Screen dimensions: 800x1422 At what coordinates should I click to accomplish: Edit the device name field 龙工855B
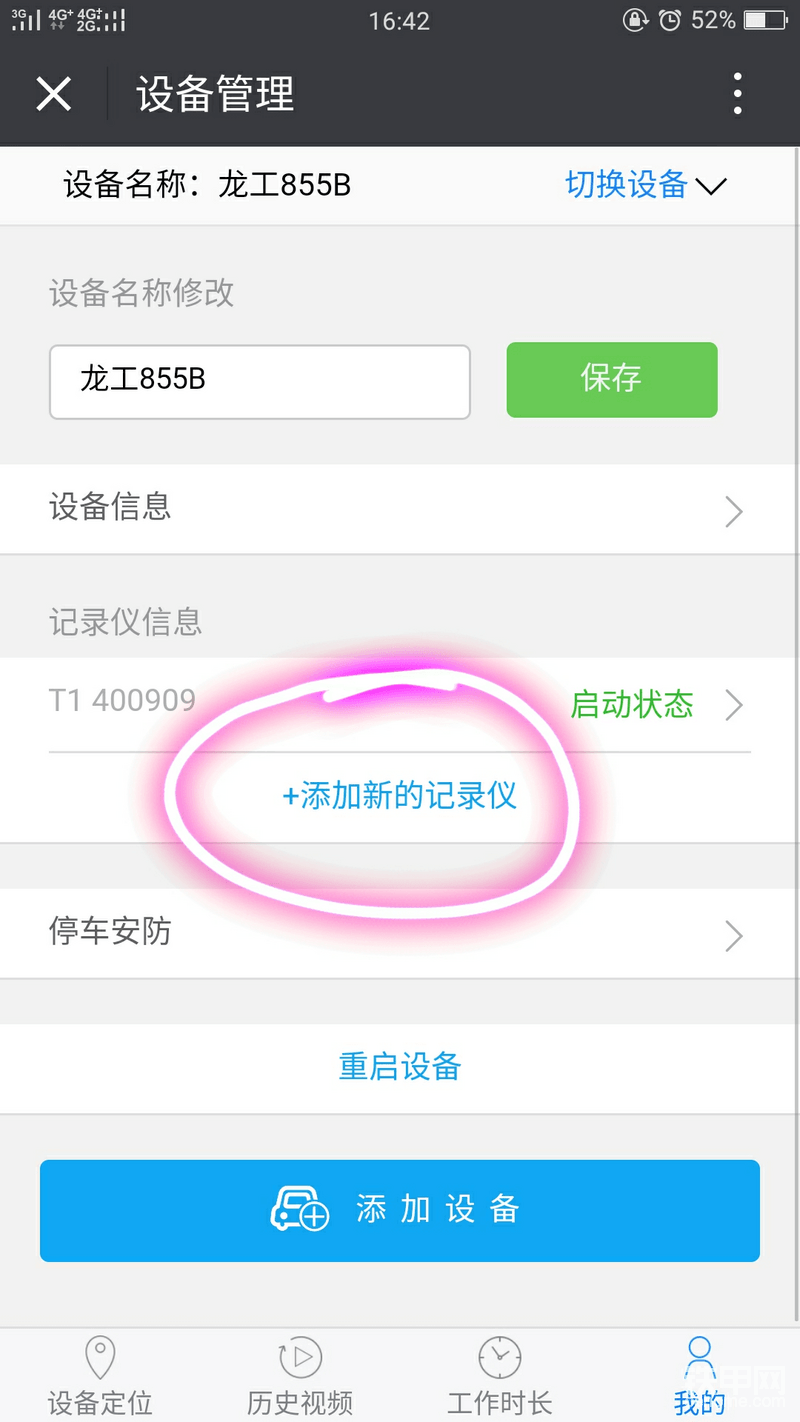click(x=259, y=381)
